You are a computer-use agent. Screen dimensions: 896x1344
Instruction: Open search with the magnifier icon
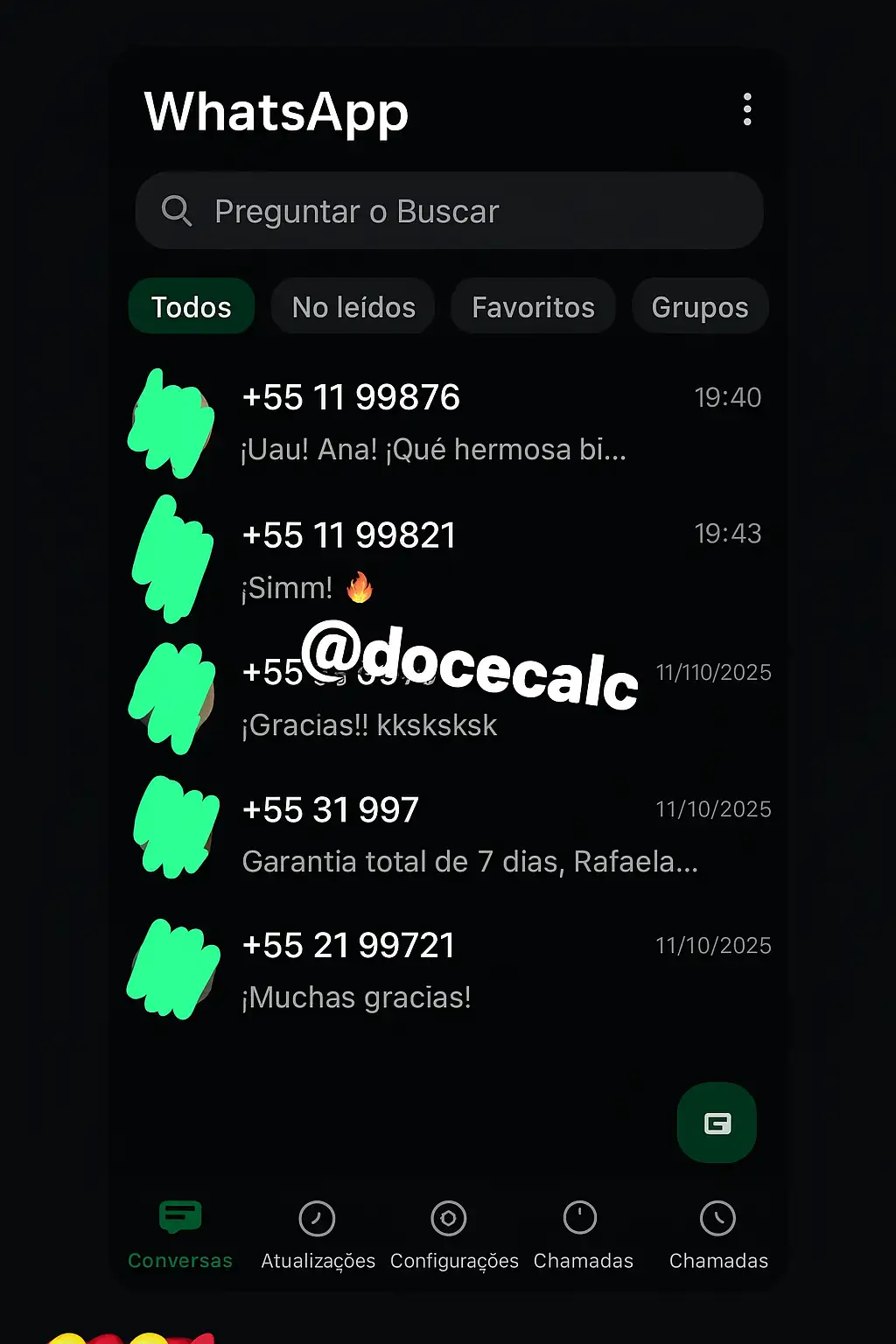(178, 211)
